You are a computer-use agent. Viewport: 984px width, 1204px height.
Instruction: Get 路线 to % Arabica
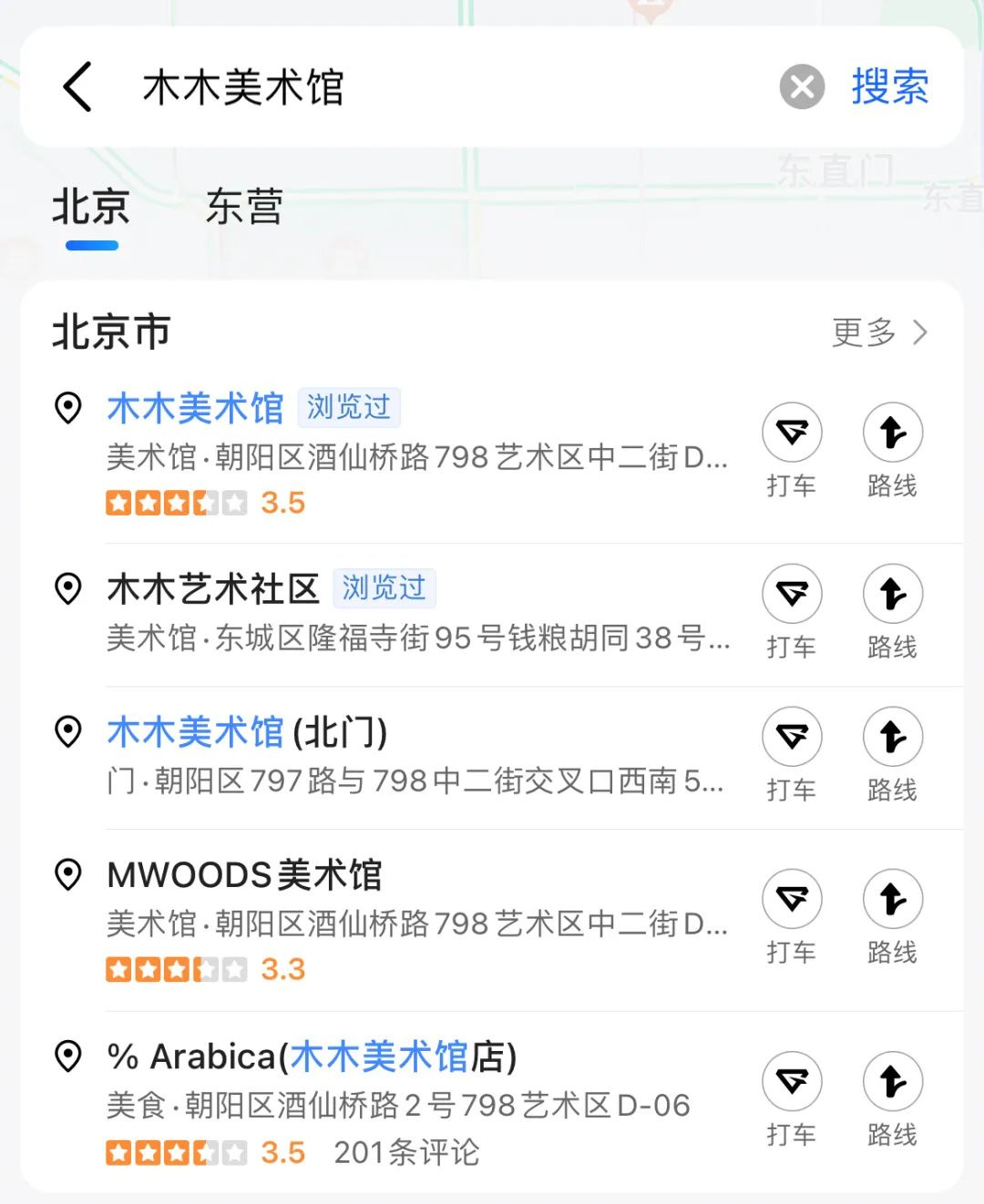click(x=893, y=1097)
